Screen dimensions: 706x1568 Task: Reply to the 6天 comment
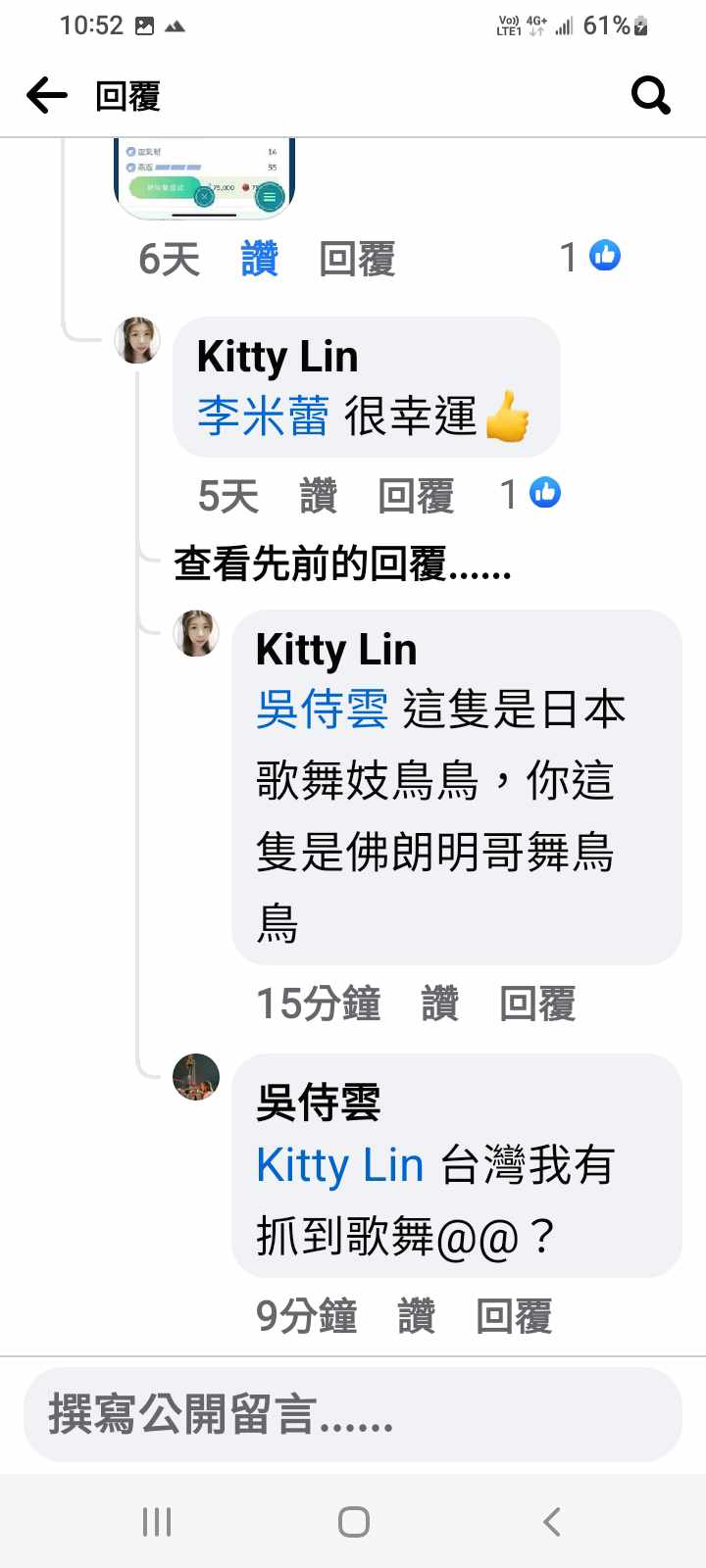(x=357, y=260)
